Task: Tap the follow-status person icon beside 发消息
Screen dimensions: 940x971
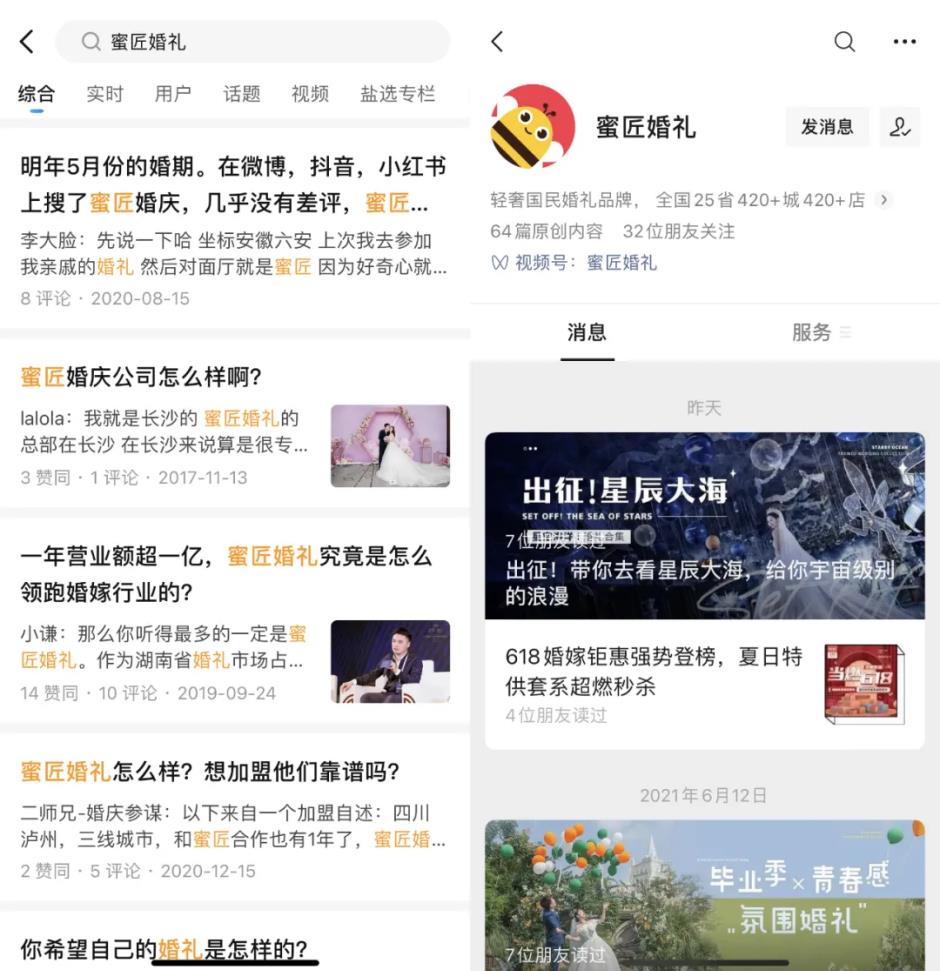Action: 900,127
